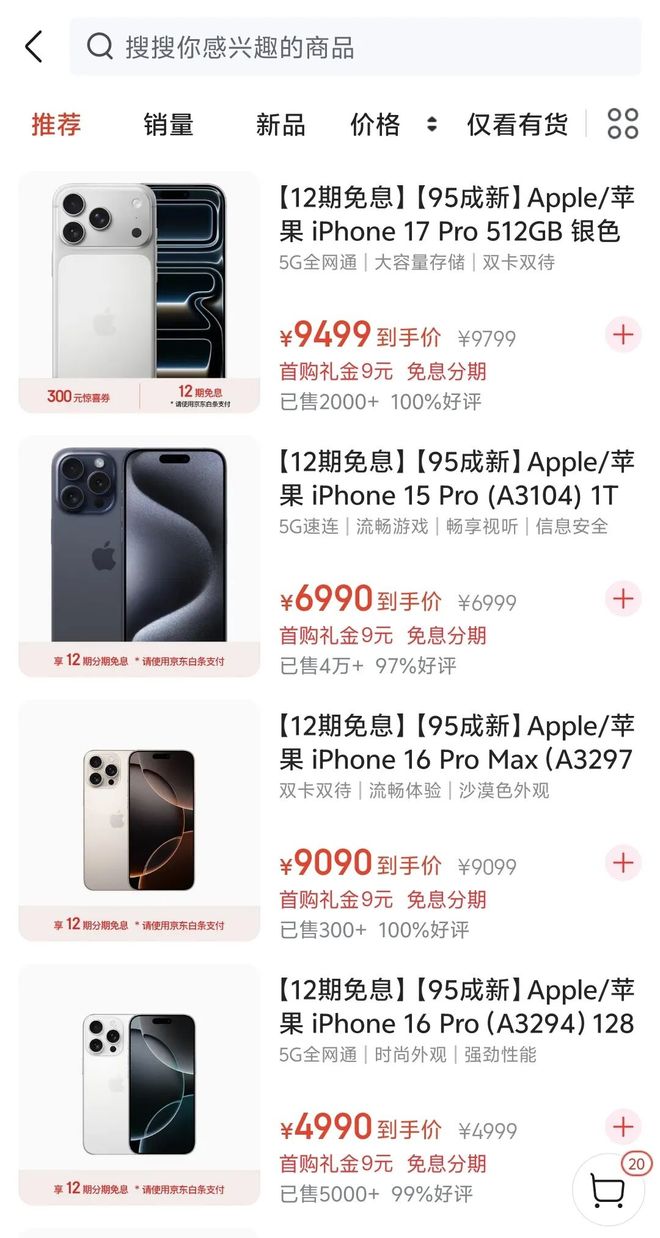Image resolution: width=660 pixels, height=1238 pixels.
Task: Open the iPhone 15 Pro 1T listing
Action: (x=456, y=478)
